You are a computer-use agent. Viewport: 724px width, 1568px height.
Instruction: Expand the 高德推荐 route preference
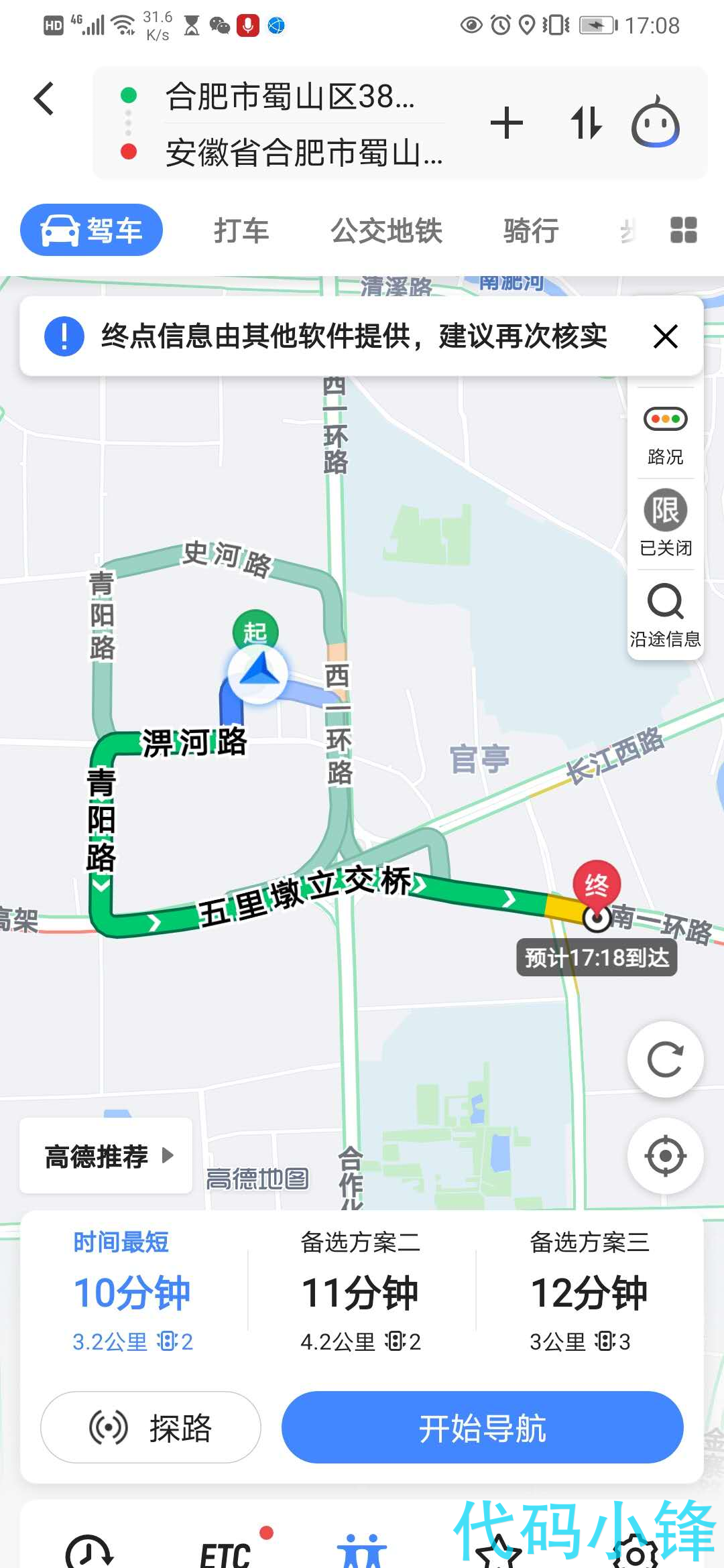click(x=107, y=1156)
